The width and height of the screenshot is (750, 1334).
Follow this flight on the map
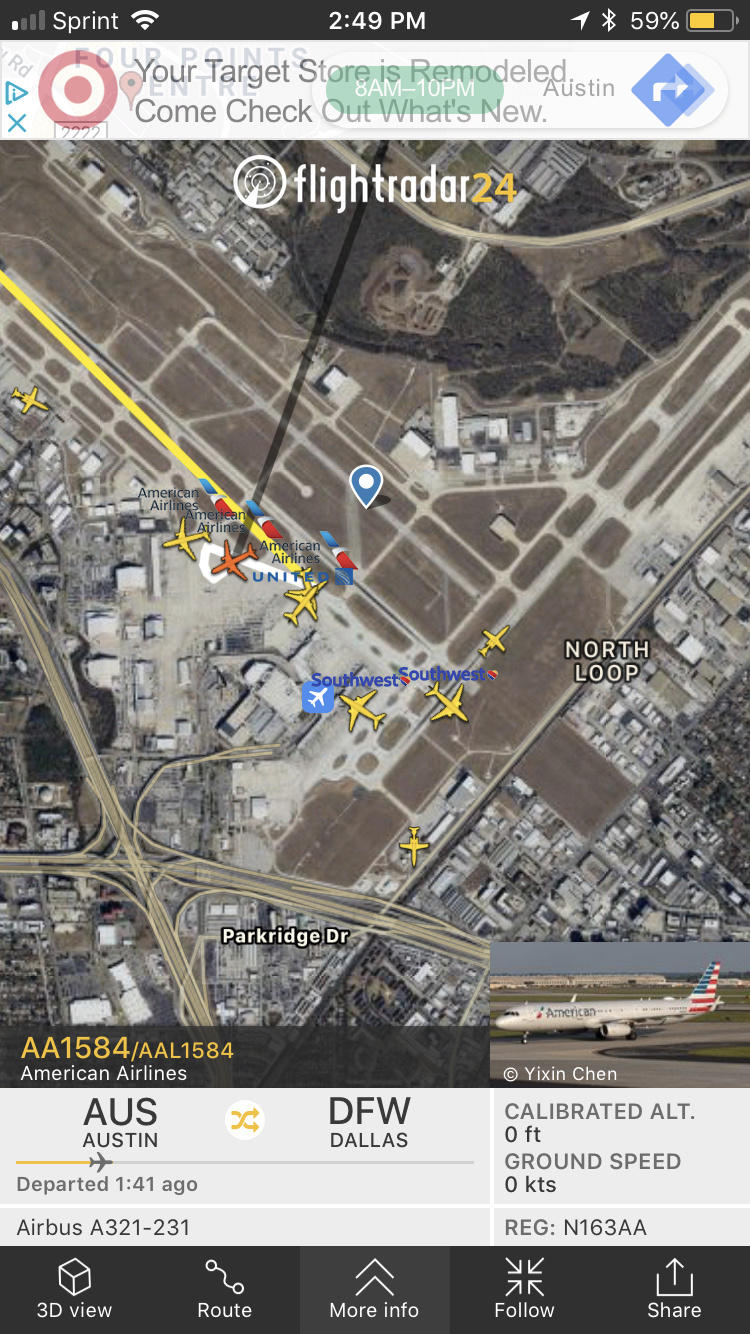[x=524, y=1290]
